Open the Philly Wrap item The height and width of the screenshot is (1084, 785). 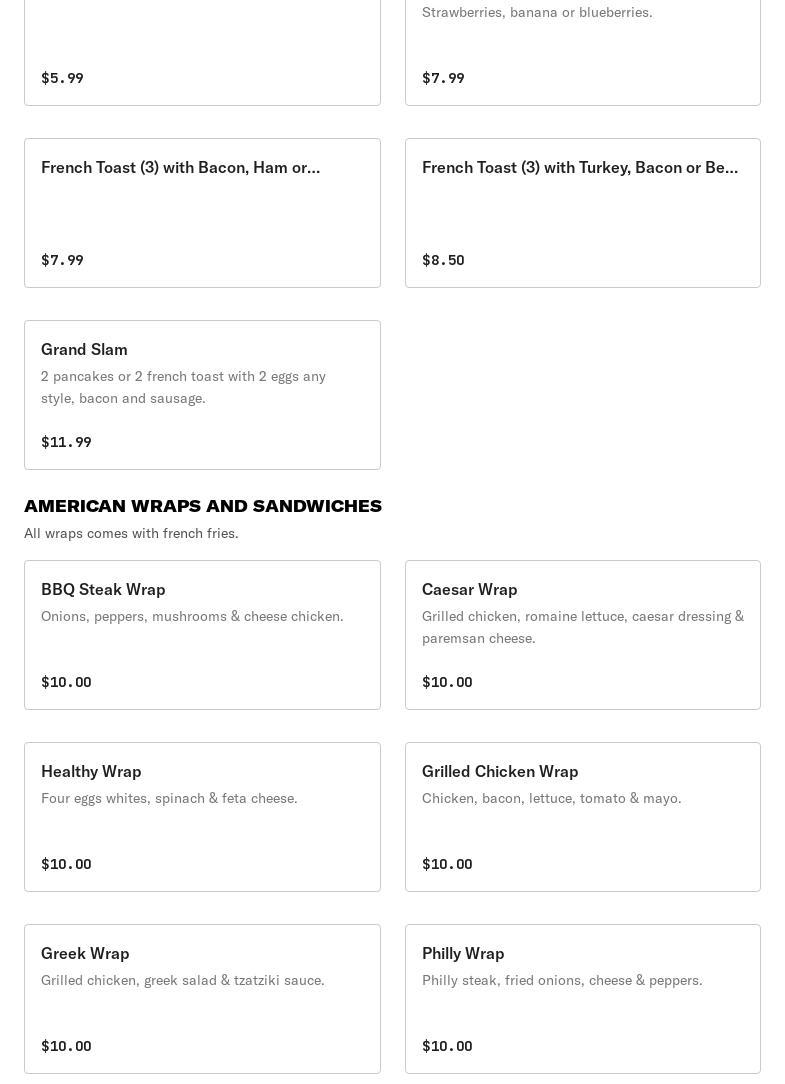pos(582,999)
